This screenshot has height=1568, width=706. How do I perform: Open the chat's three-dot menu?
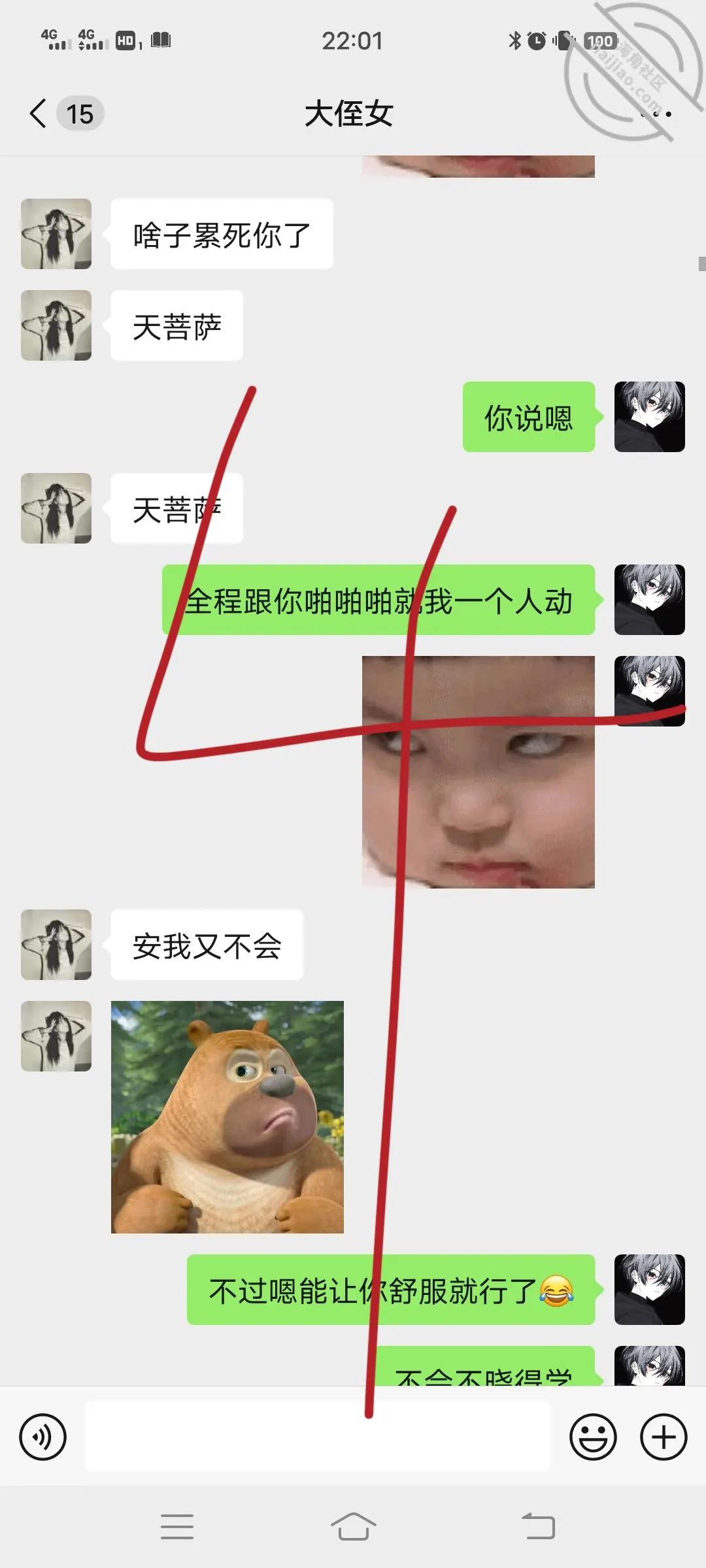[x=656, y=114]
